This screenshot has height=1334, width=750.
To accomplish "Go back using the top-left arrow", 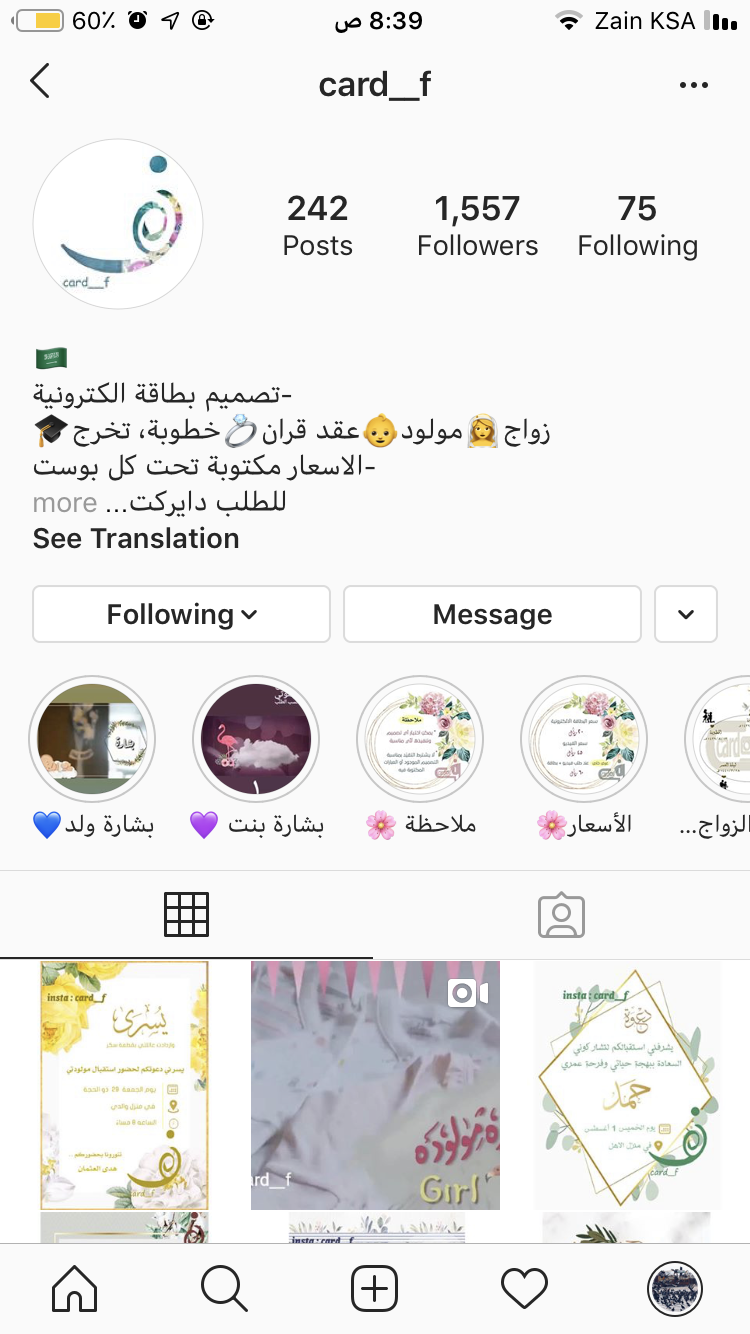I will pyautogui.click(x=40, y=82).
